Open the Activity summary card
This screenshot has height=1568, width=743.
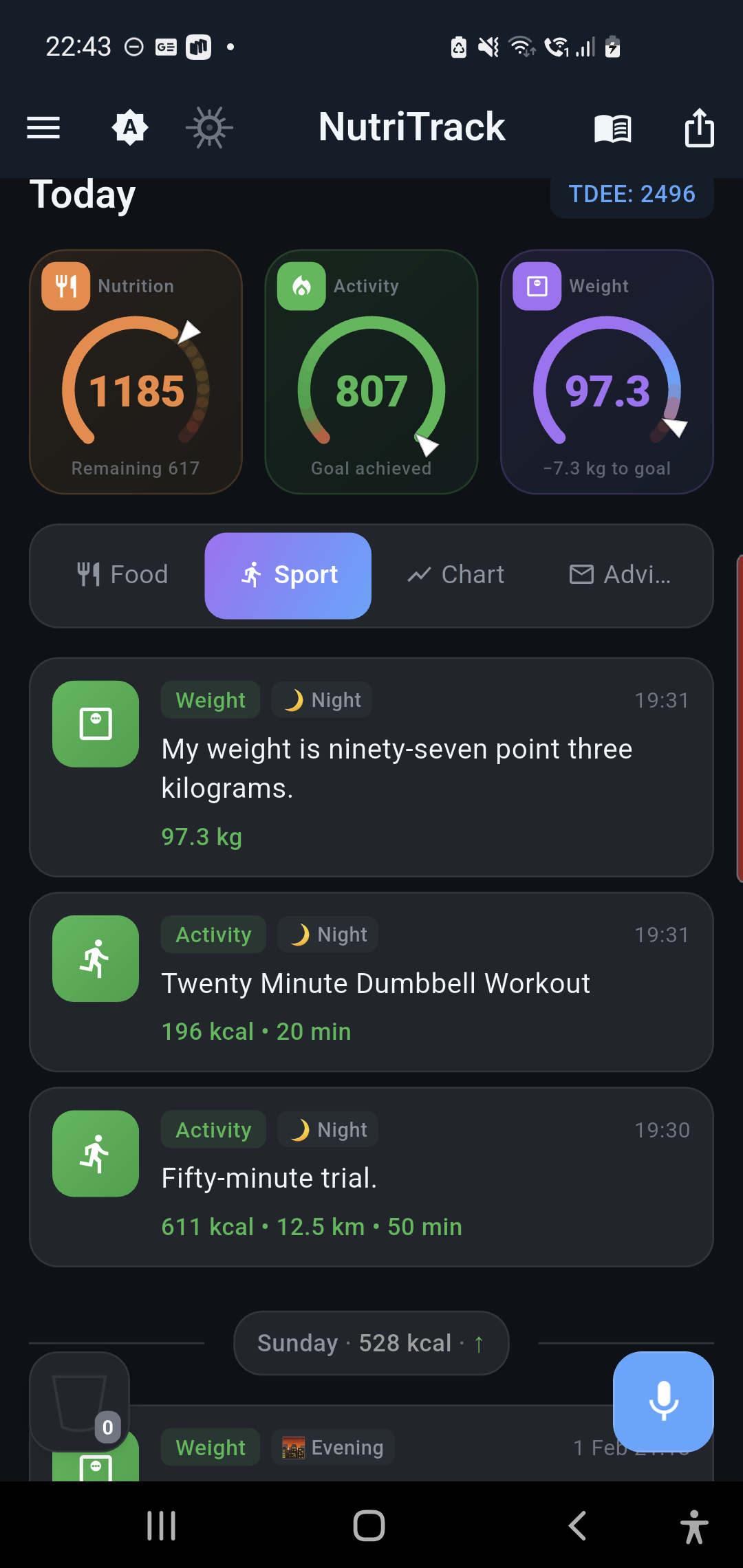click(371, 371)
